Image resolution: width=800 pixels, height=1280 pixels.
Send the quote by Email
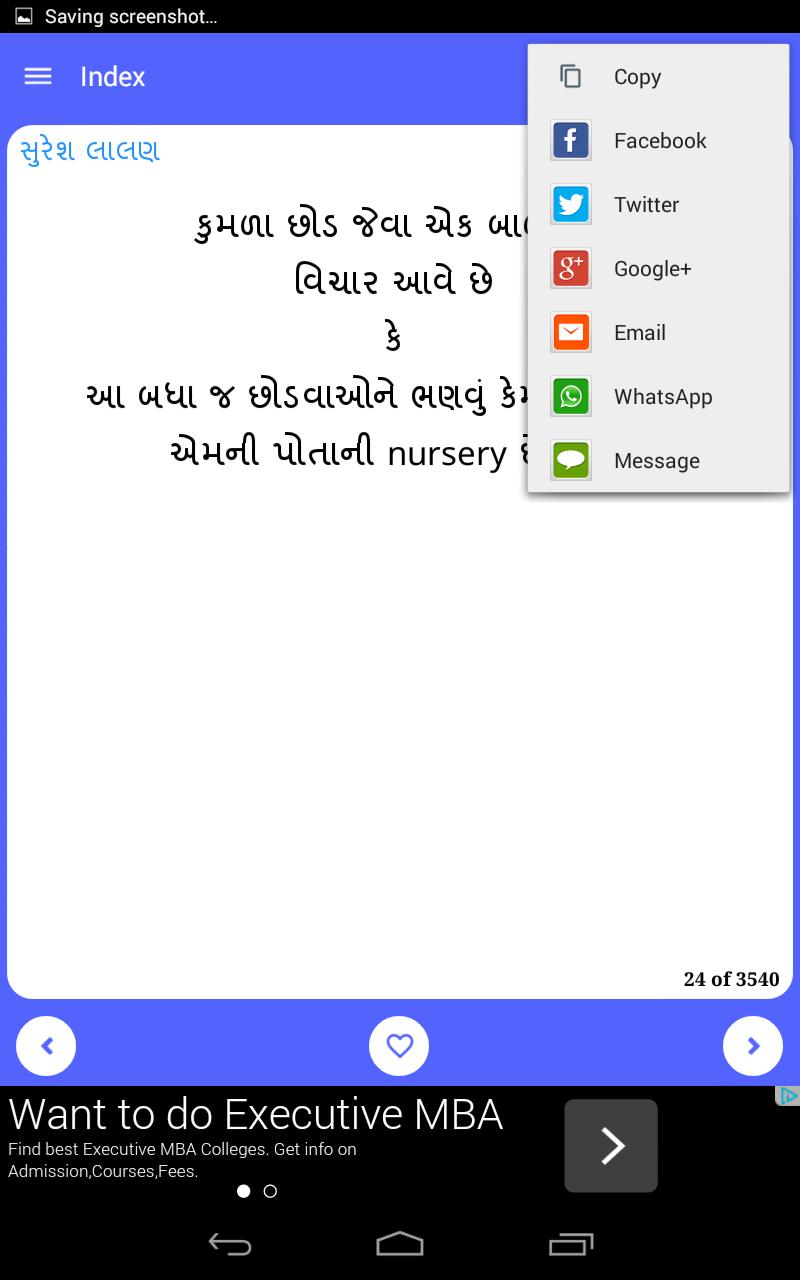(639, 333)
